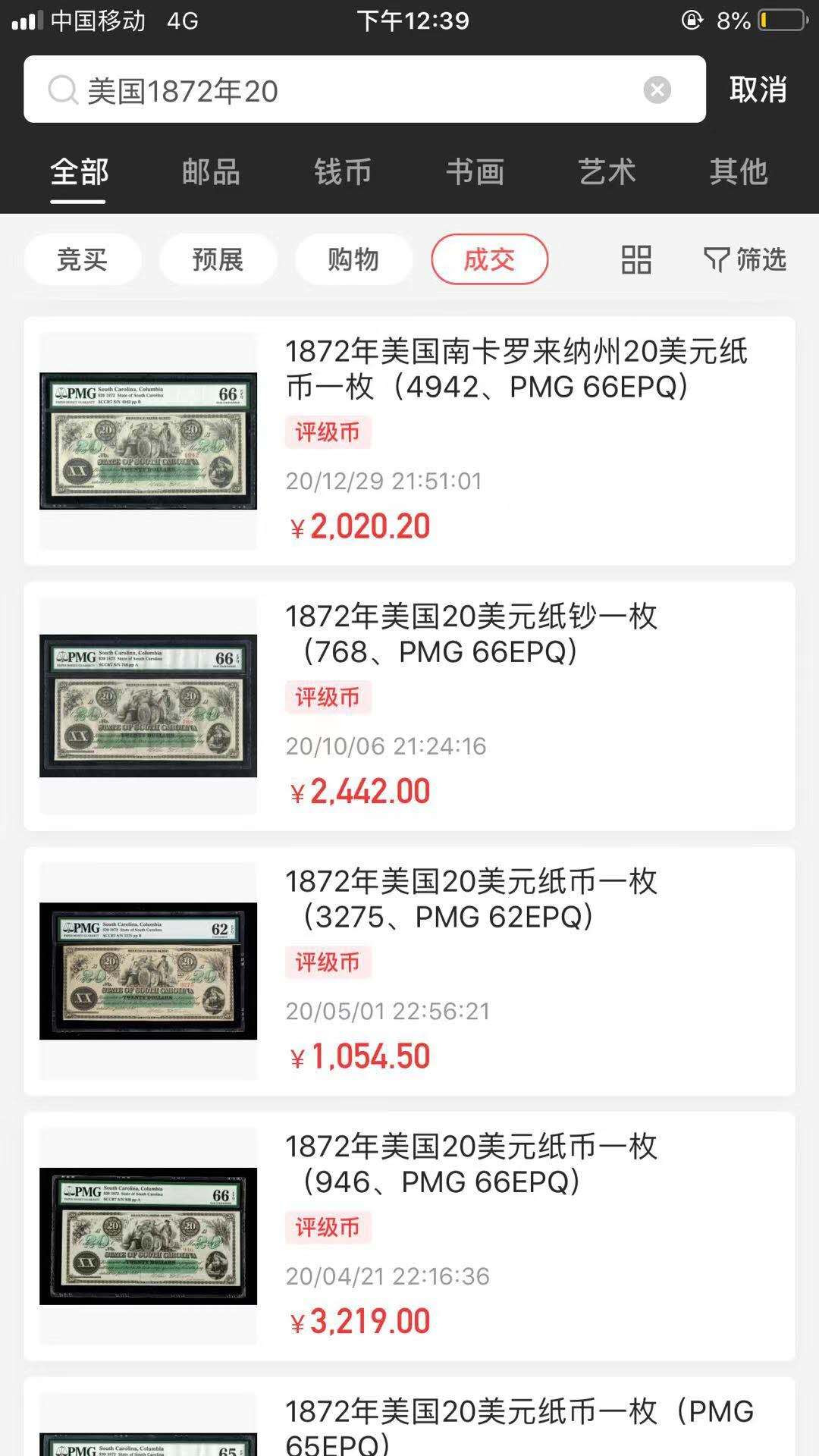The height and width of the screenshot is (1456, 819).
Task: Switch to the 全部 tab
Action: 79,172
